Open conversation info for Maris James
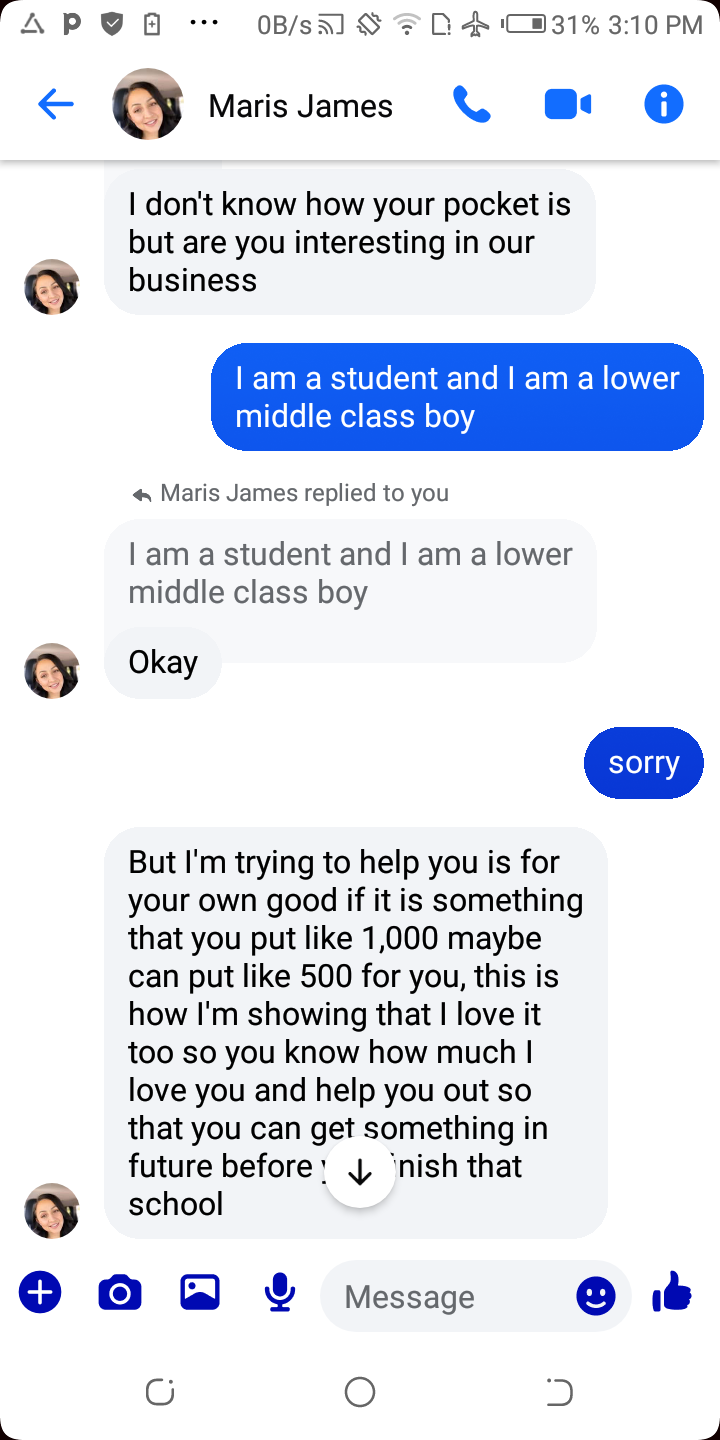Viewport: 720px width, 1440px height. coord(664,105)
